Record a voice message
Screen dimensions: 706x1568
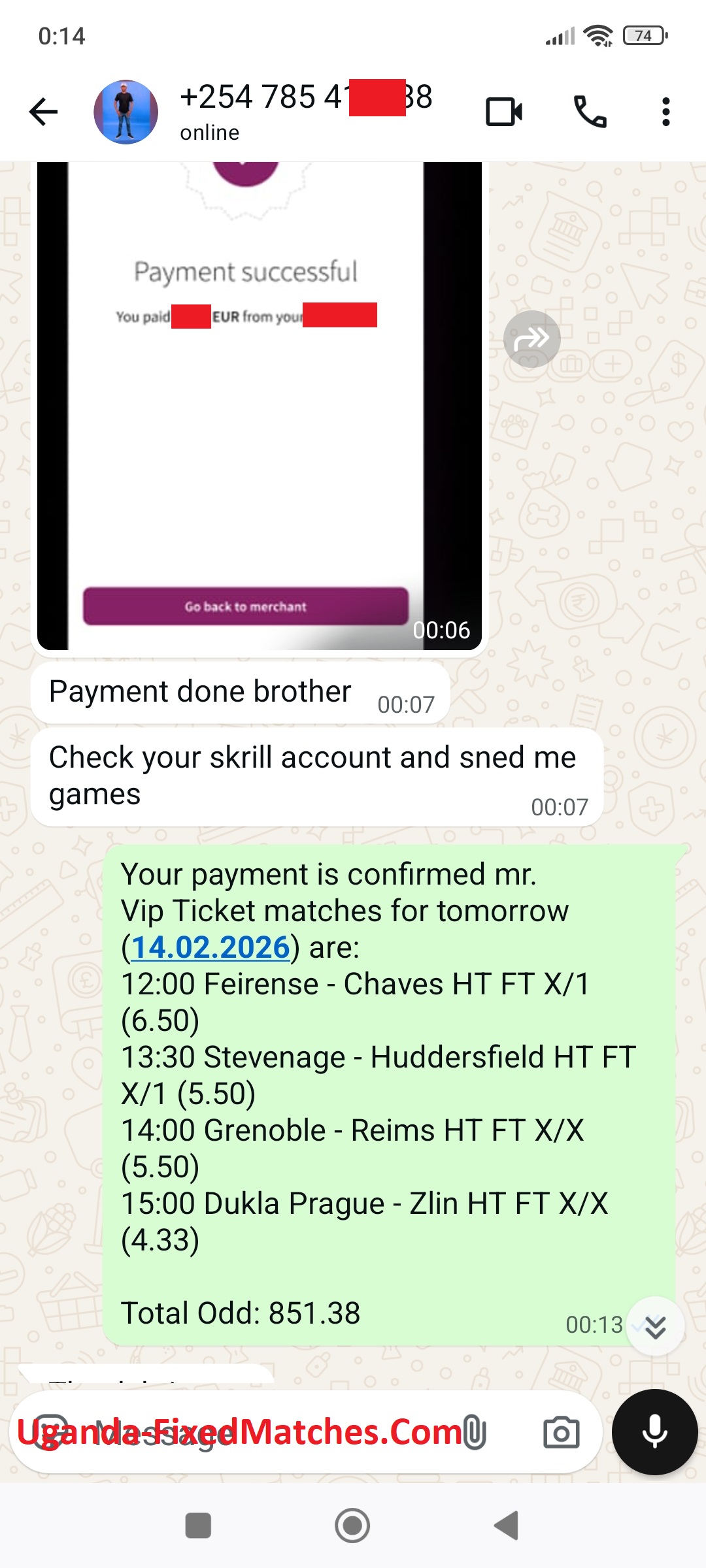(654, 1432)
